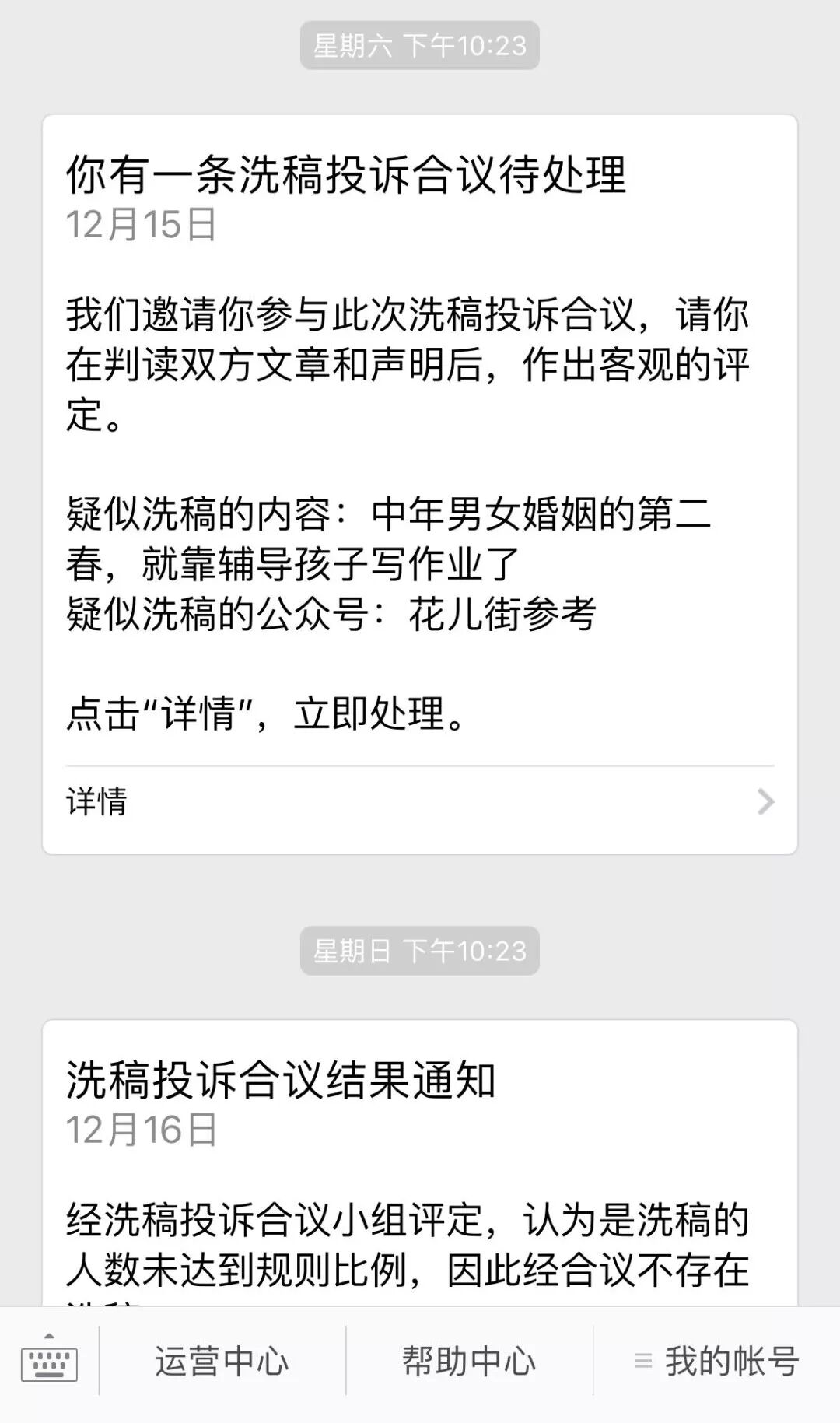Screen dimensions: 840x1423
Task: Open the 帮助中心 menu
Action: pyautogui.click(x=469, y=1362)
